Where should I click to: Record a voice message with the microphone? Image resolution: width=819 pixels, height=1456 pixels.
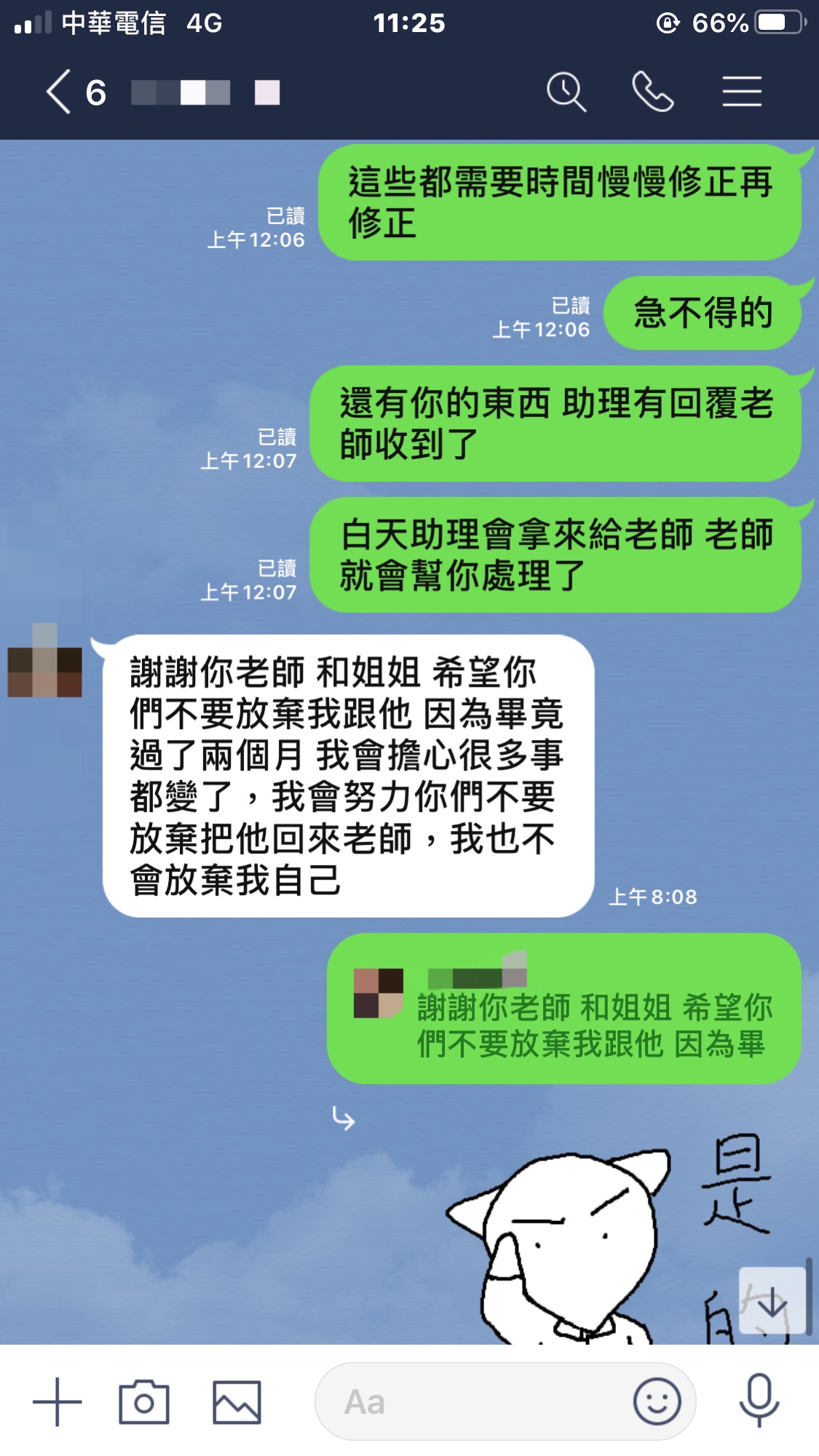759,1401
